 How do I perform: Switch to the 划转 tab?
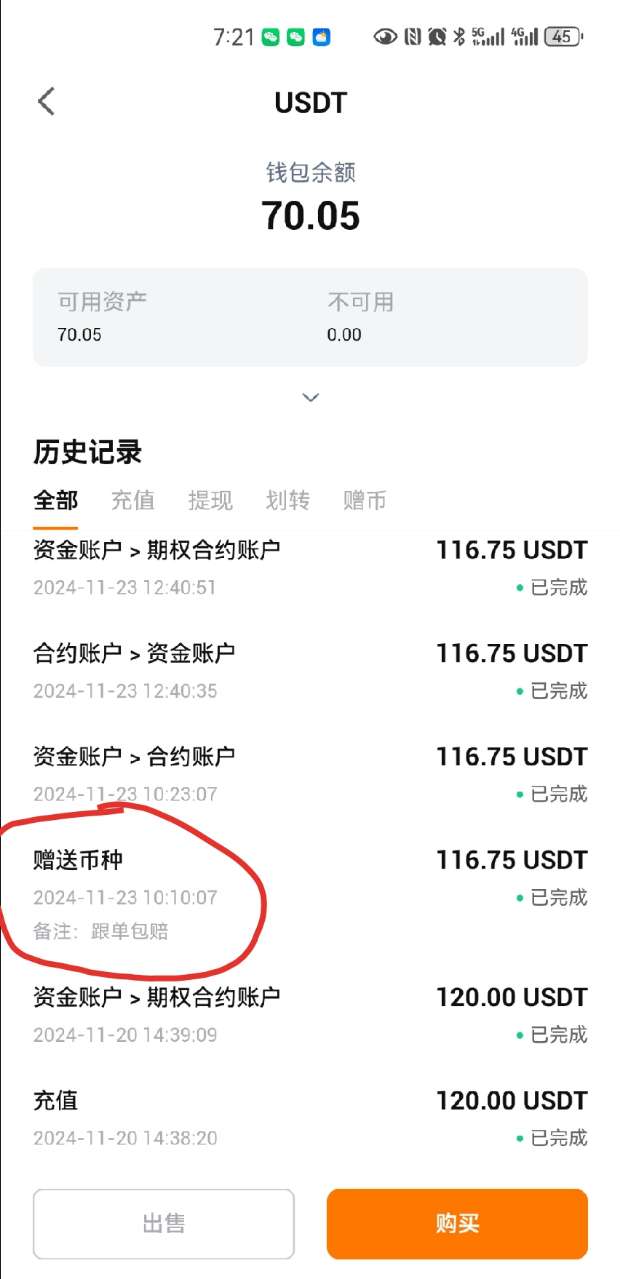pyautogui.click(x=287, y=501)
